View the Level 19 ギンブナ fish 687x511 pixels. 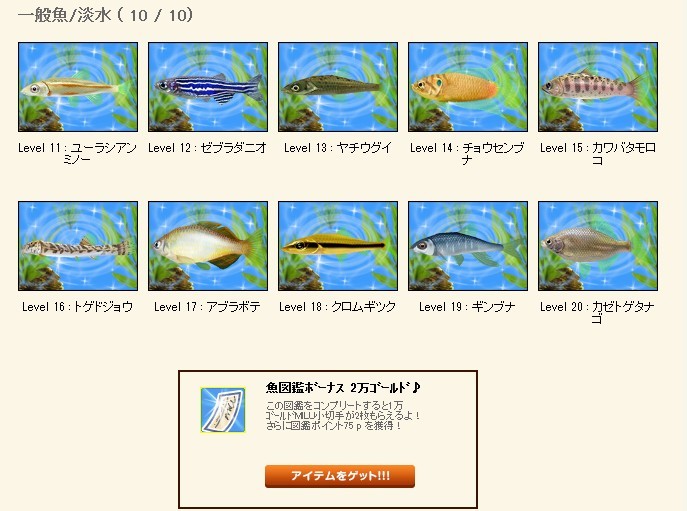point(467,246)
